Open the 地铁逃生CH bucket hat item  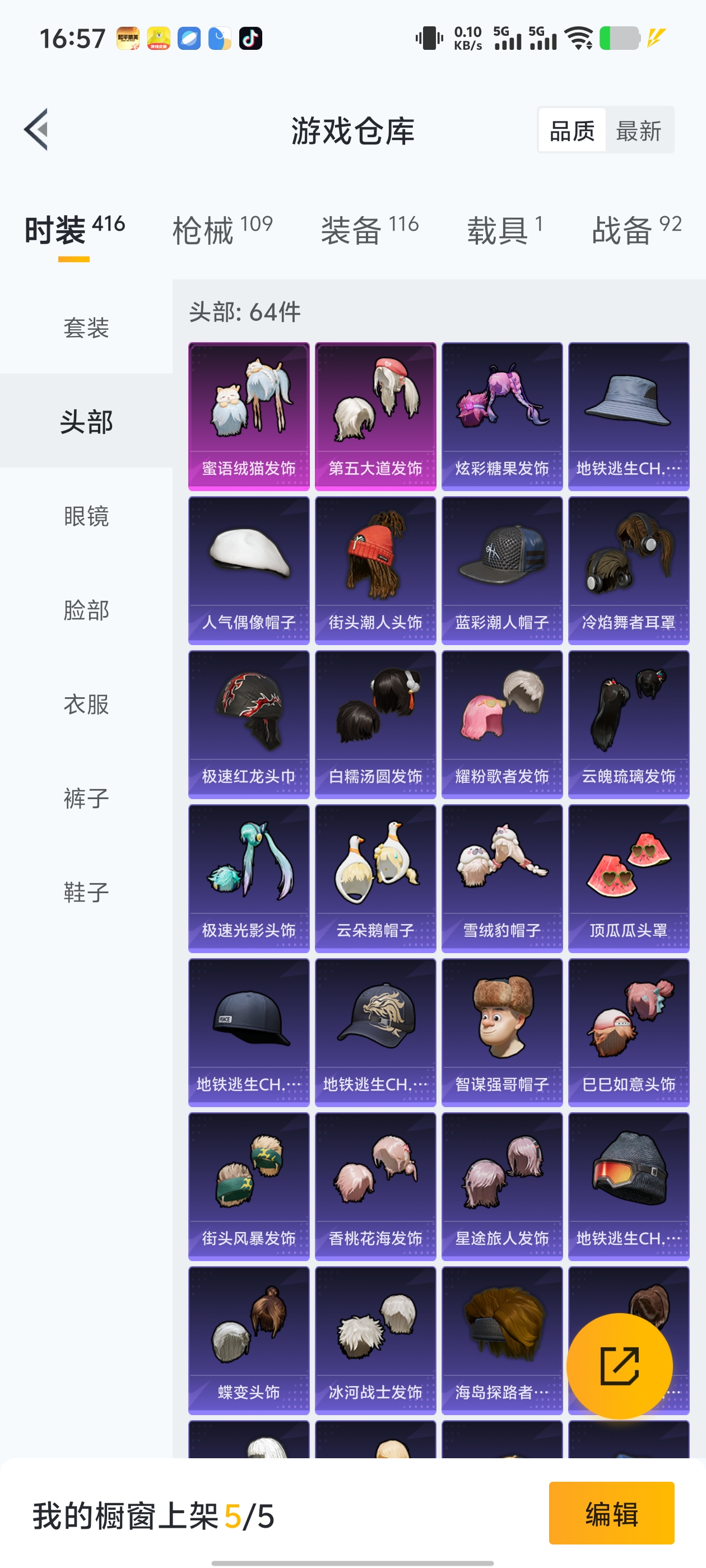[x=629, y=414]
